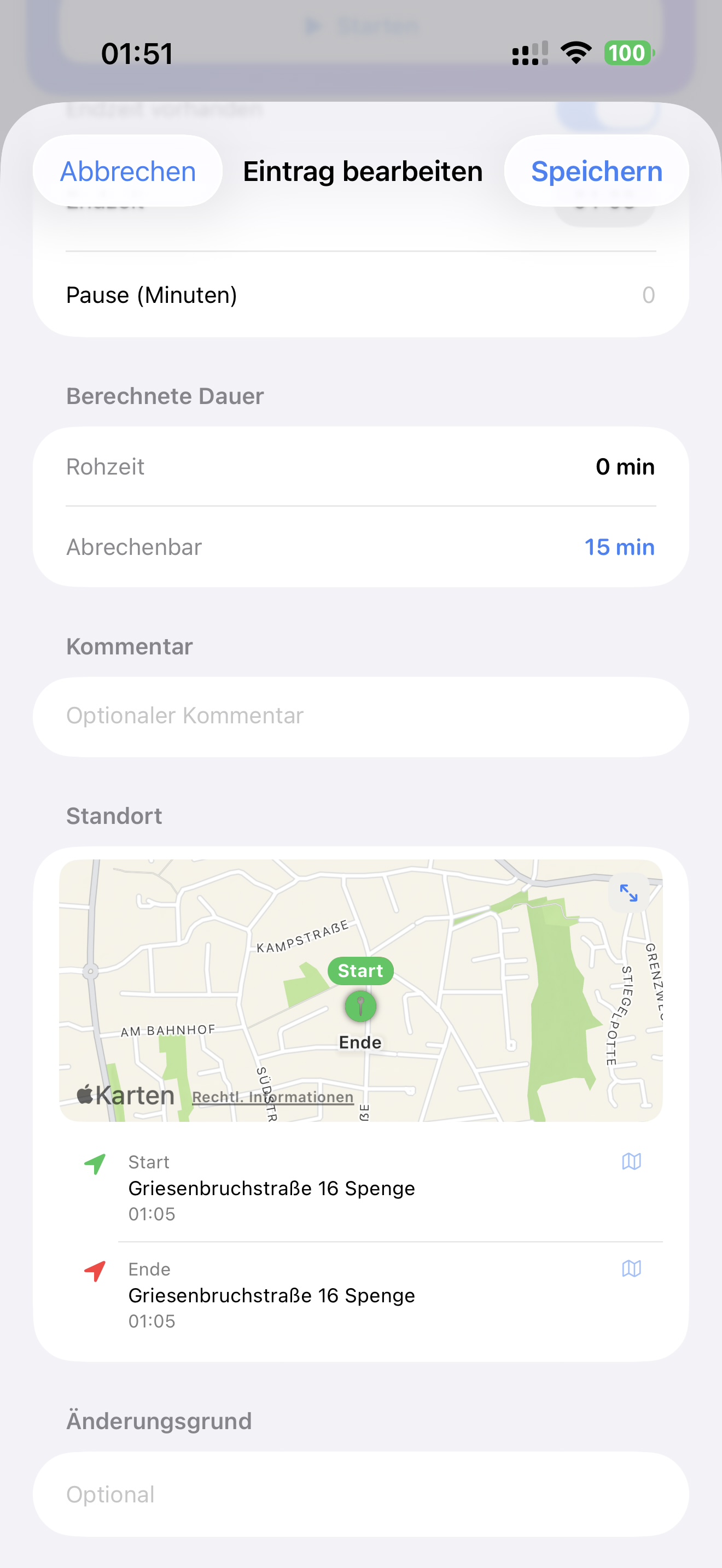Enter an optional Kommentar
The width and height of the screenshot is (722, 1568).
[360, 716]
